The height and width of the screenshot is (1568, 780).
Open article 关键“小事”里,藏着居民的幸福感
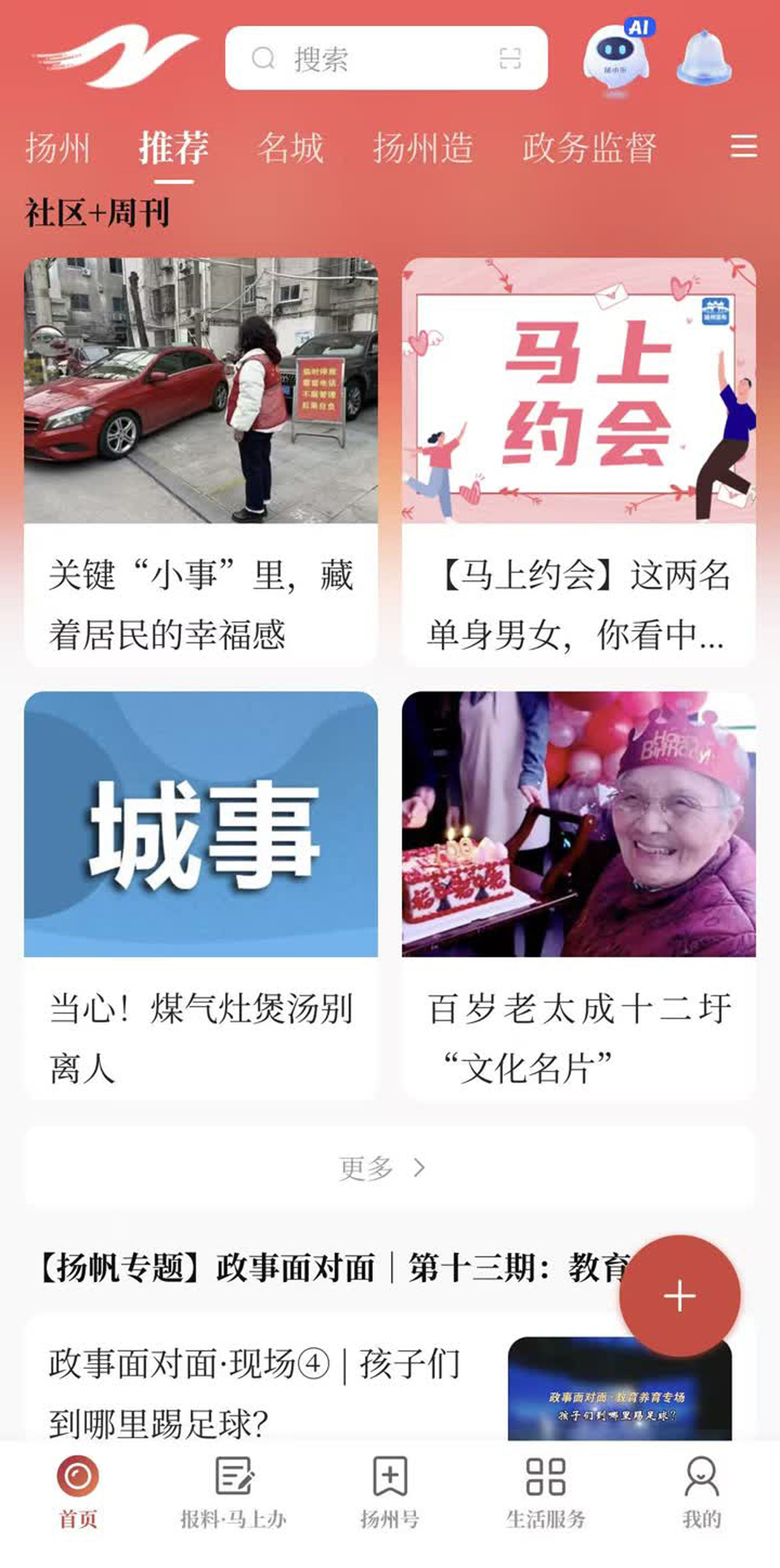(x=201, y=463)
